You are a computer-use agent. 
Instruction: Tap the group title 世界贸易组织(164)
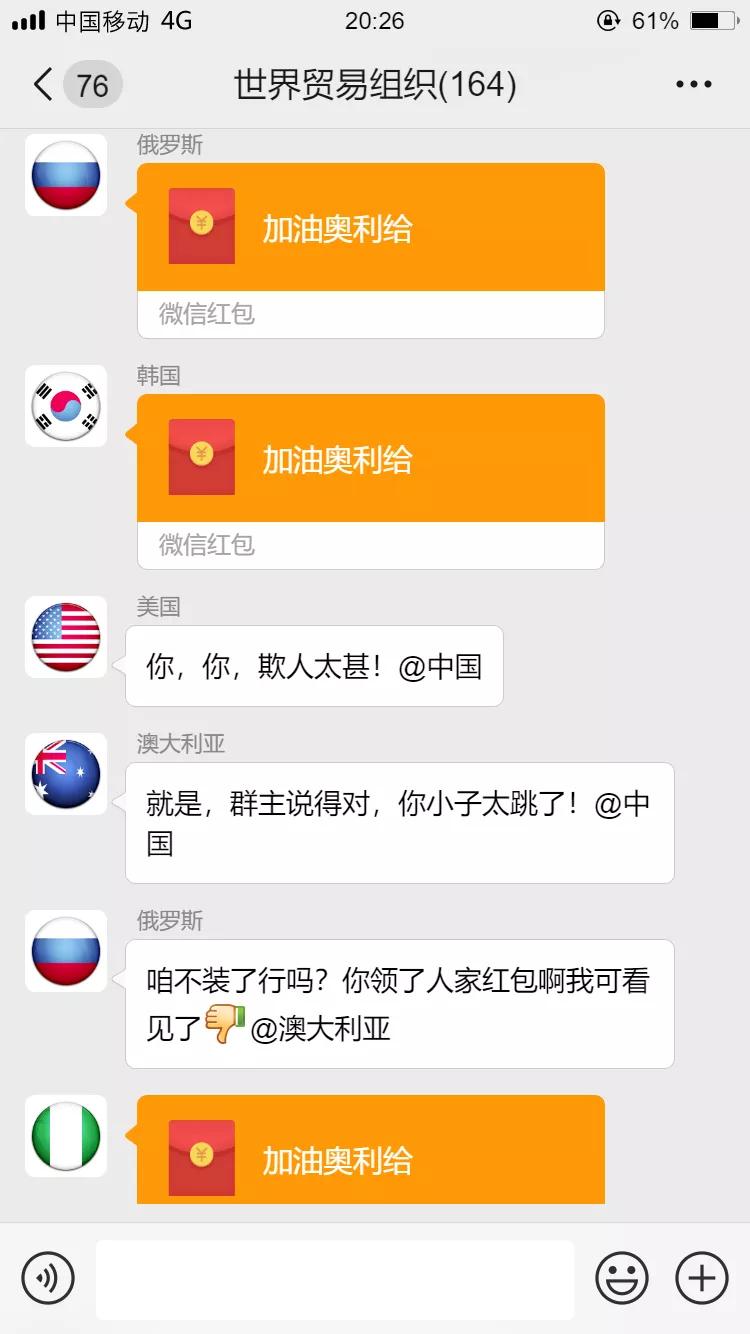point(374,84)
